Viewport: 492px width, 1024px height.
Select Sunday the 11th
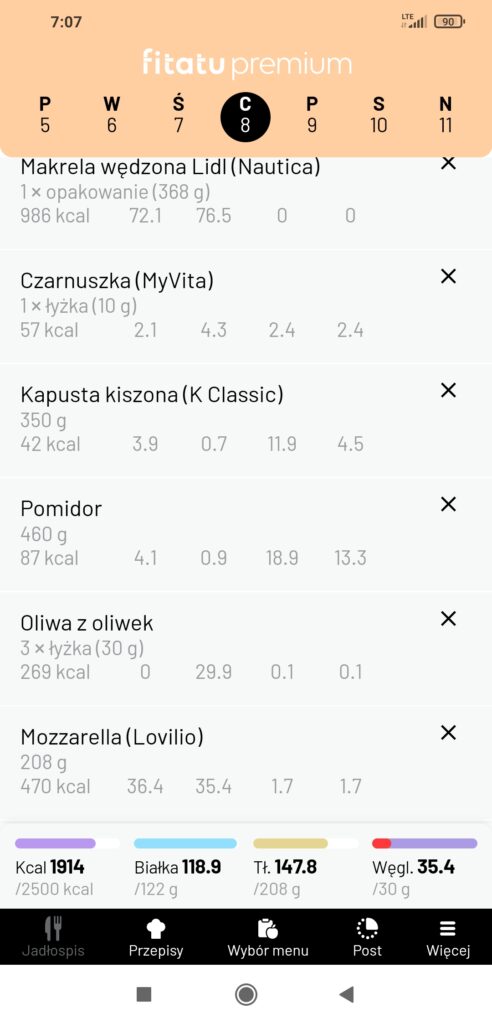pos(445,114)
